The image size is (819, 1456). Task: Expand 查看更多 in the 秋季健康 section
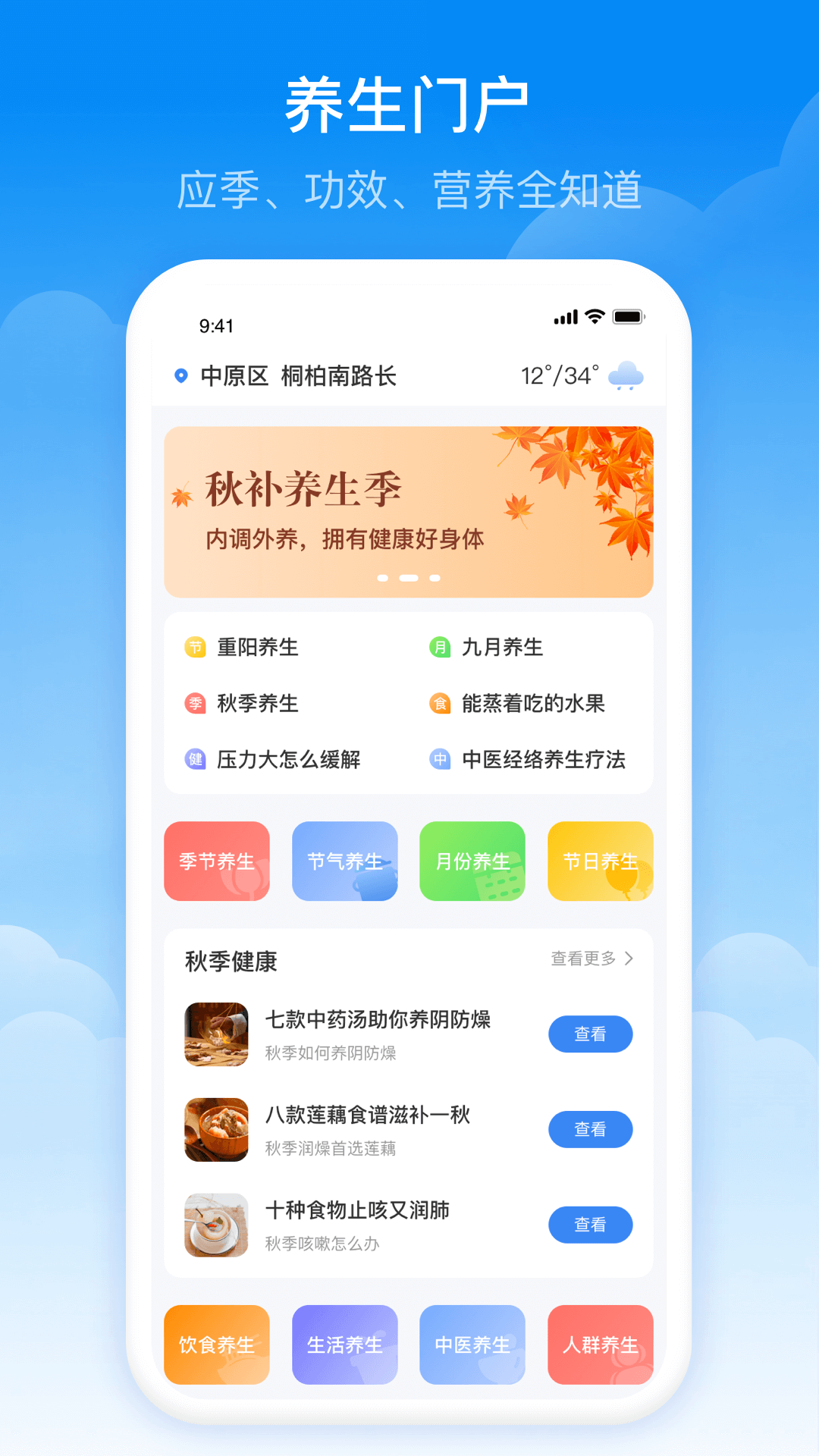pyautogui.click(x=584, y=959)
